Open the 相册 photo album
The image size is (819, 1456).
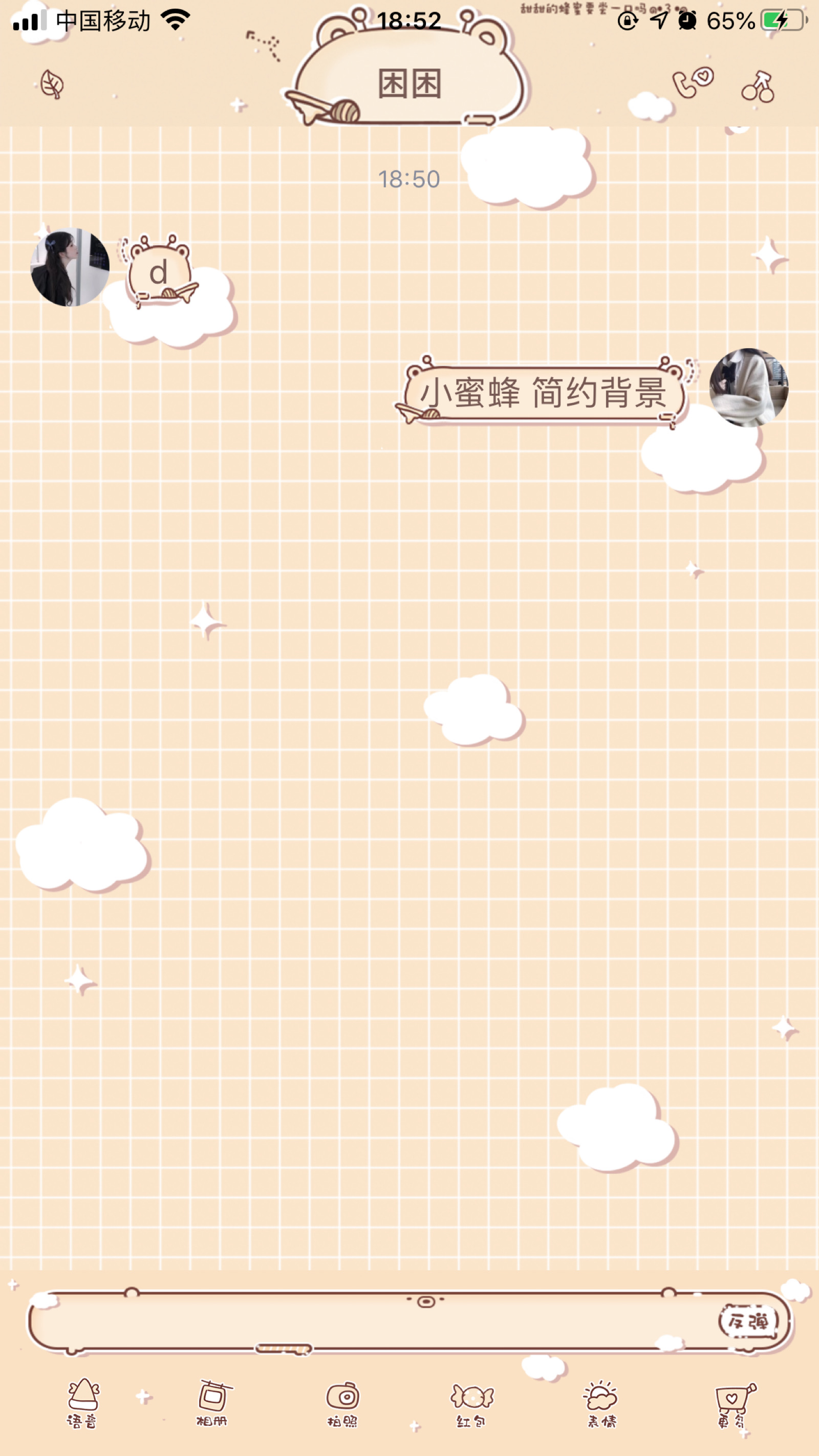(x=212, y=1402)
